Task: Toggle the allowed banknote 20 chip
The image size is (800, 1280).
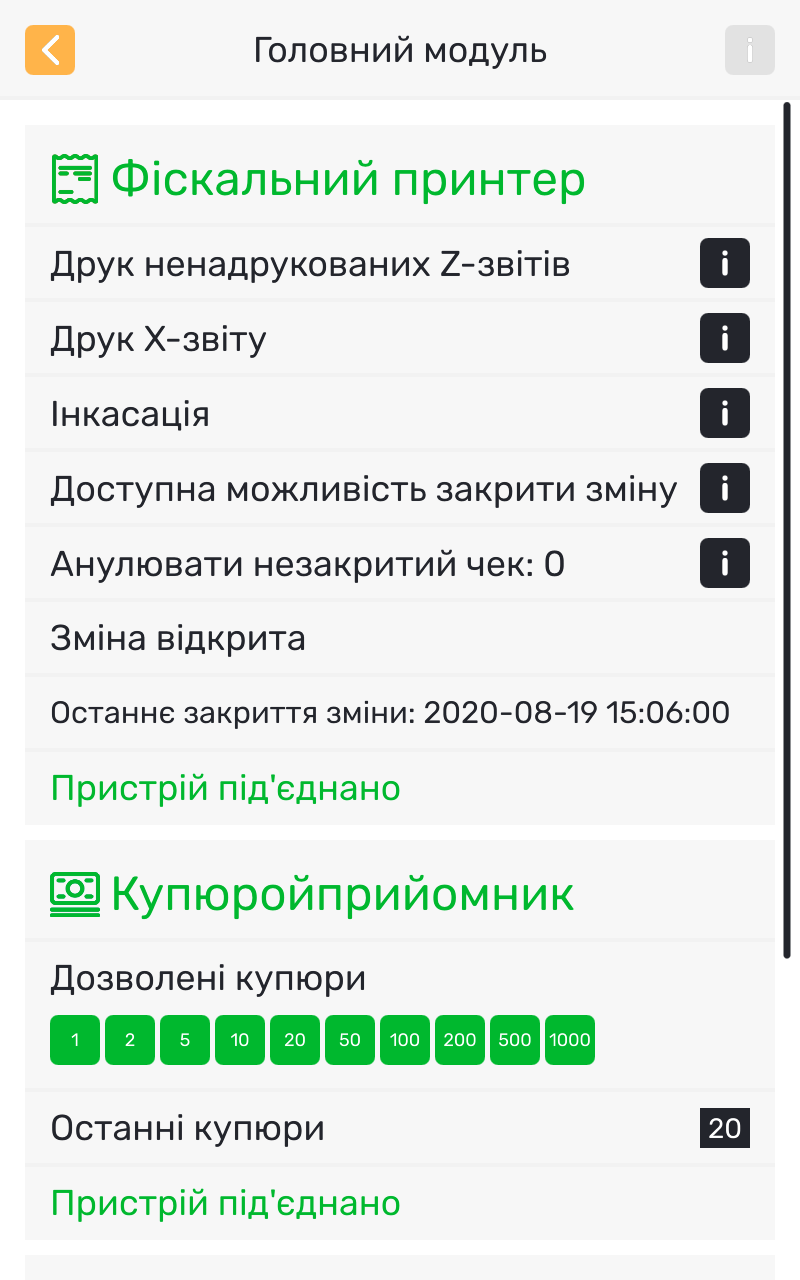Action: pos(295,1040)
